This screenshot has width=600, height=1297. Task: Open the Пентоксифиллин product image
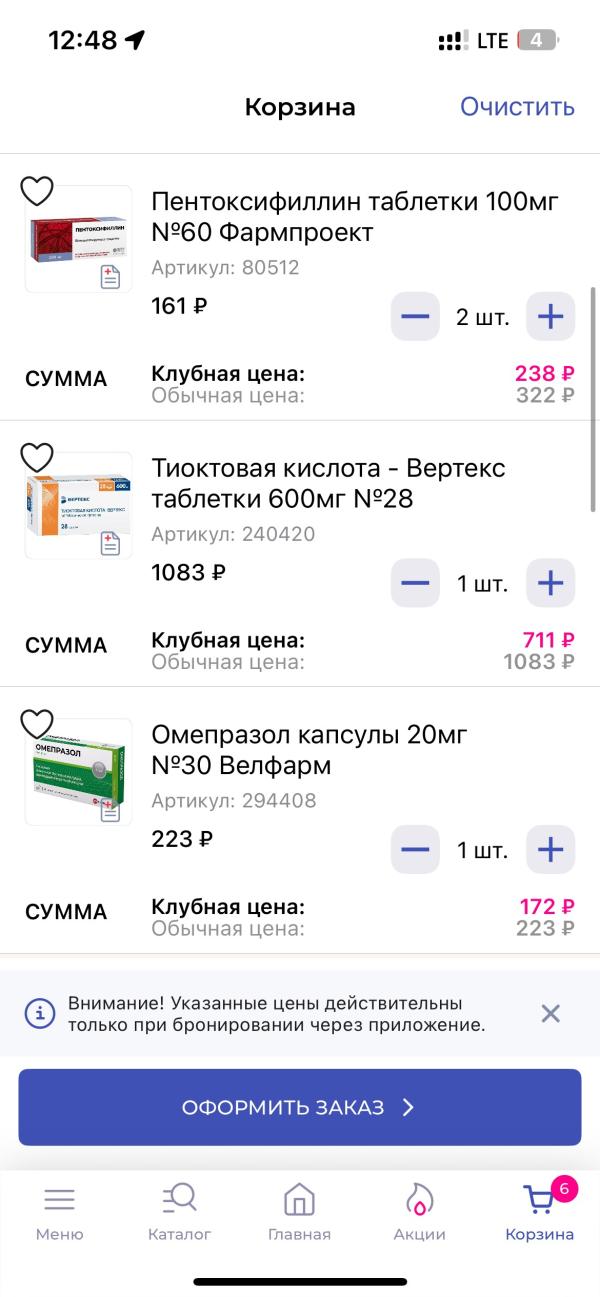78,242
